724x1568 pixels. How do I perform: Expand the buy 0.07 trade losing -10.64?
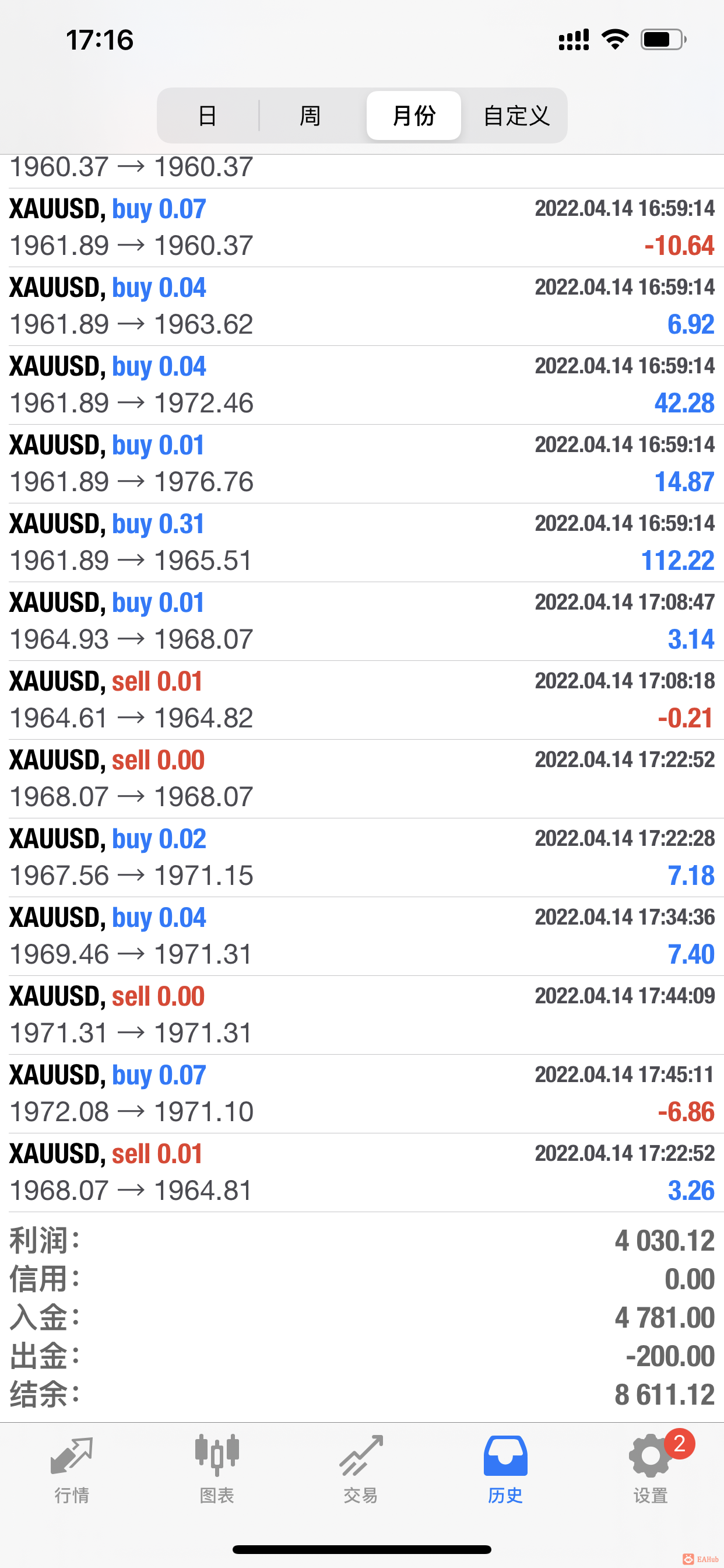(362, 228)
